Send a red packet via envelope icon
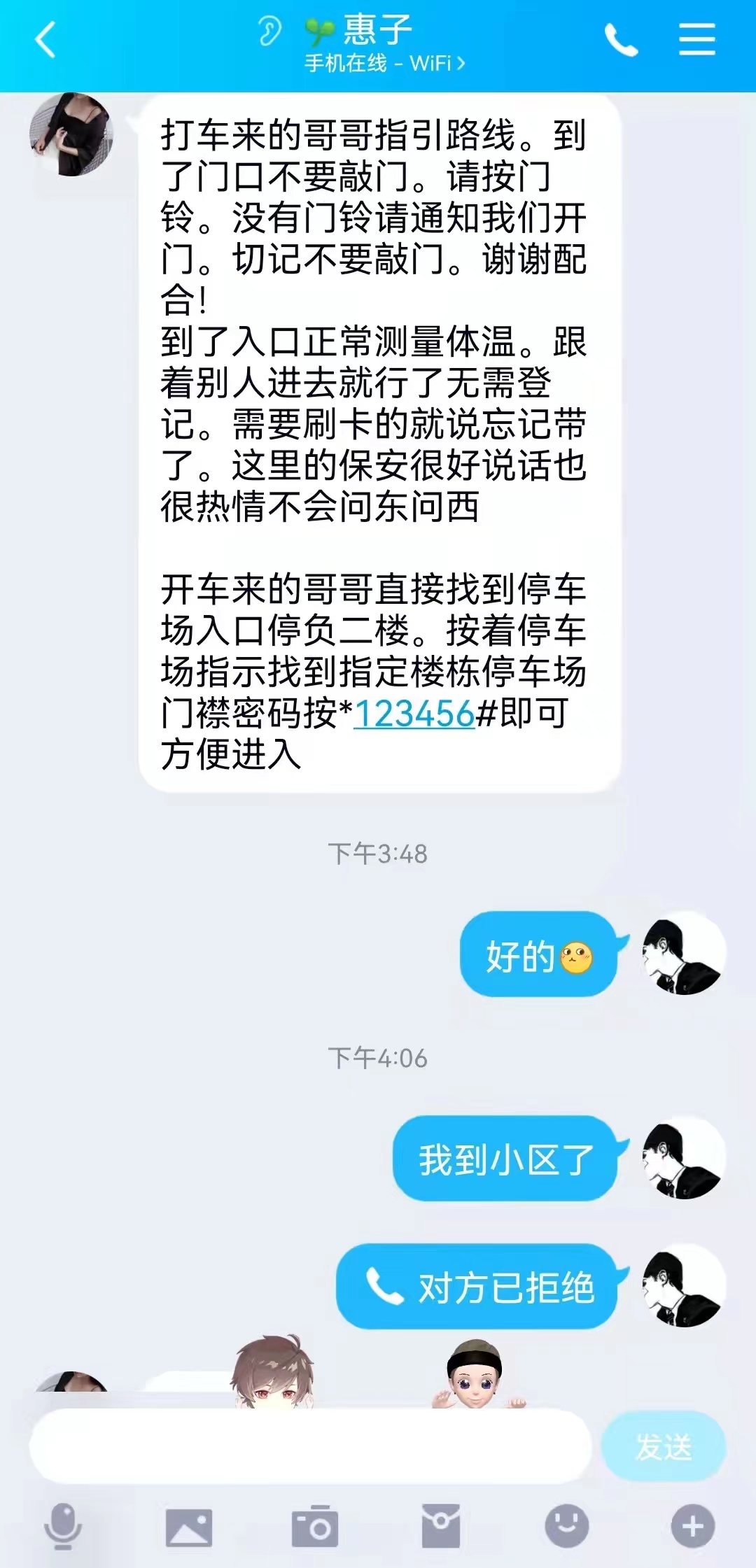This screenshot has width=756, height=1568. pyautogui.click(x=441, y=1527)
